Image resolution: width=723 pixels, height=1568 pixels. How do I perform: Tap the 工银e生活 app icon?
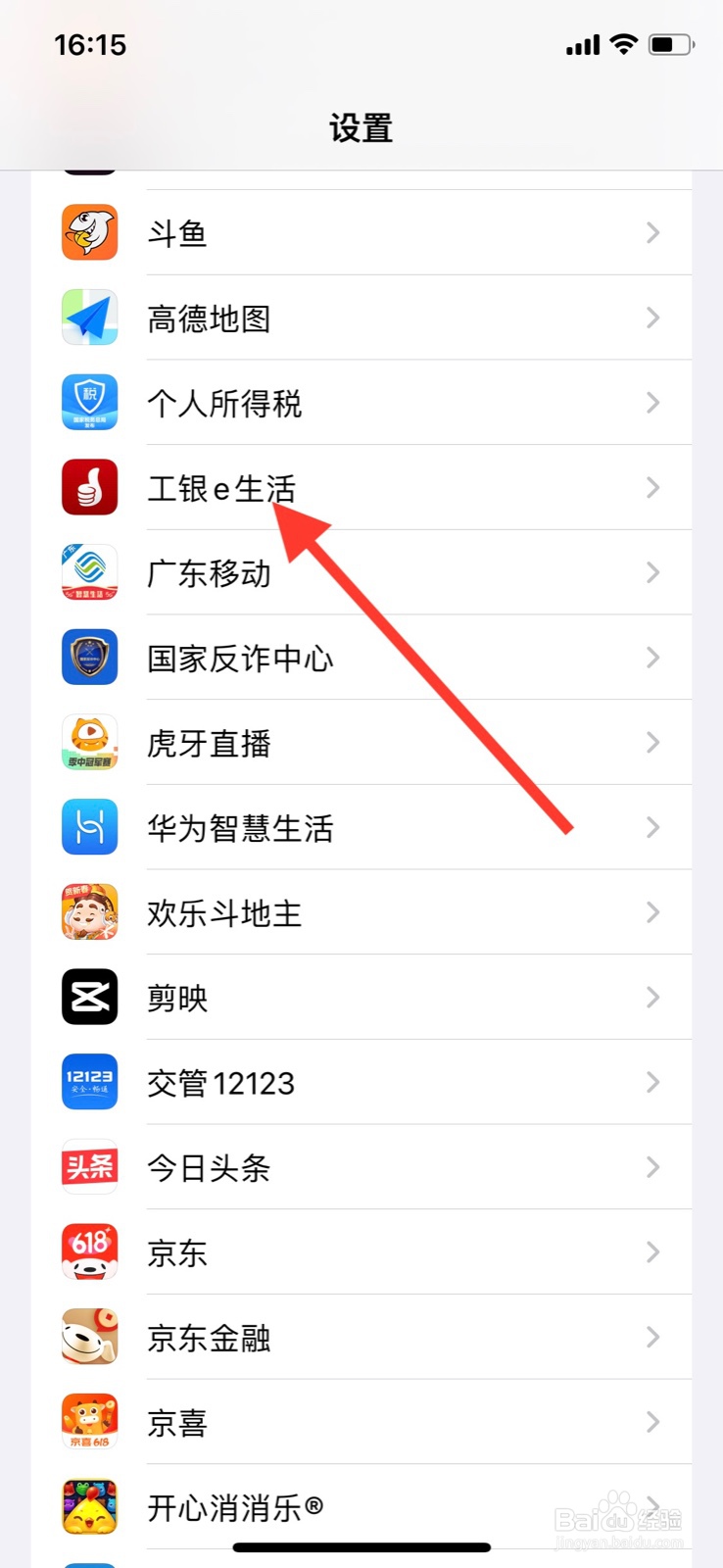pos(89,487)
